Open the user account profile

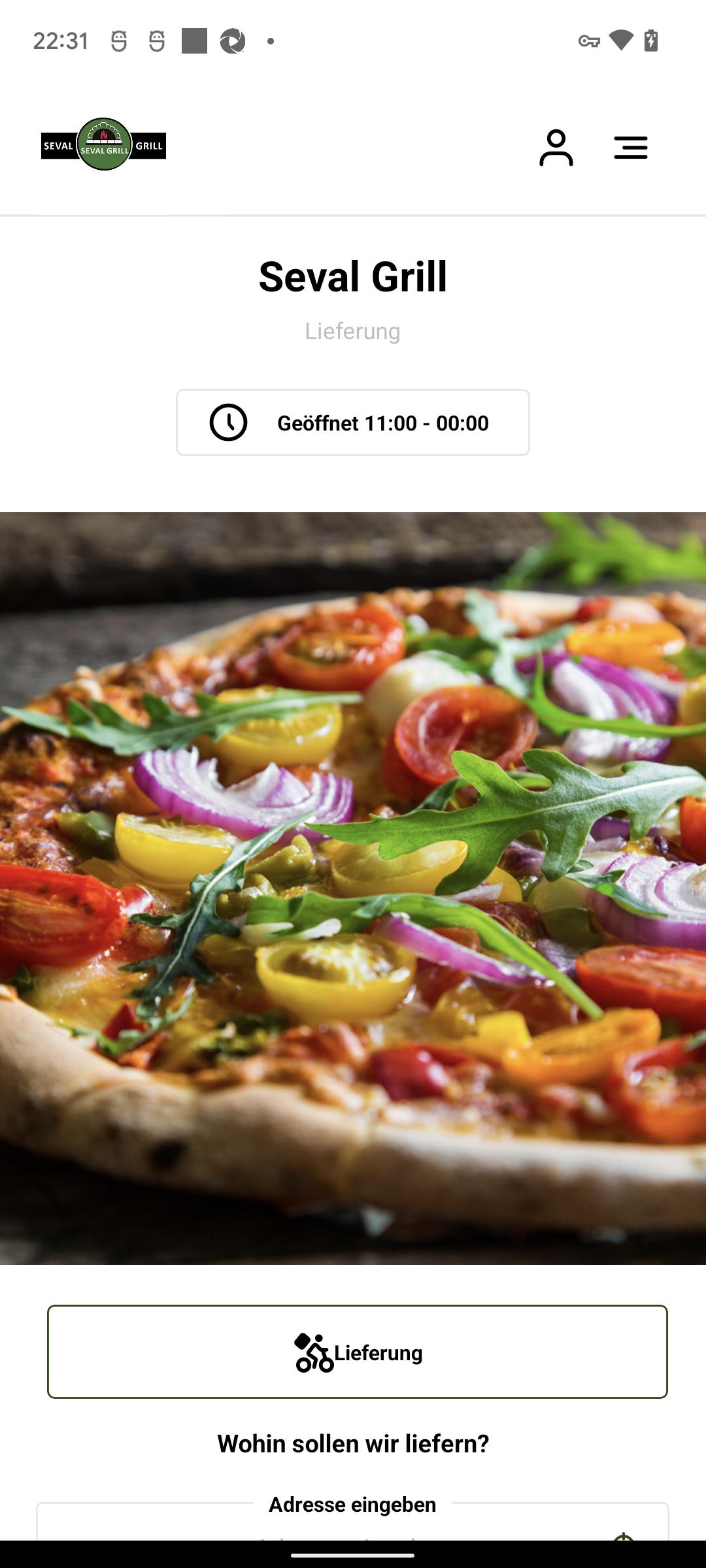tap(556, 148)
